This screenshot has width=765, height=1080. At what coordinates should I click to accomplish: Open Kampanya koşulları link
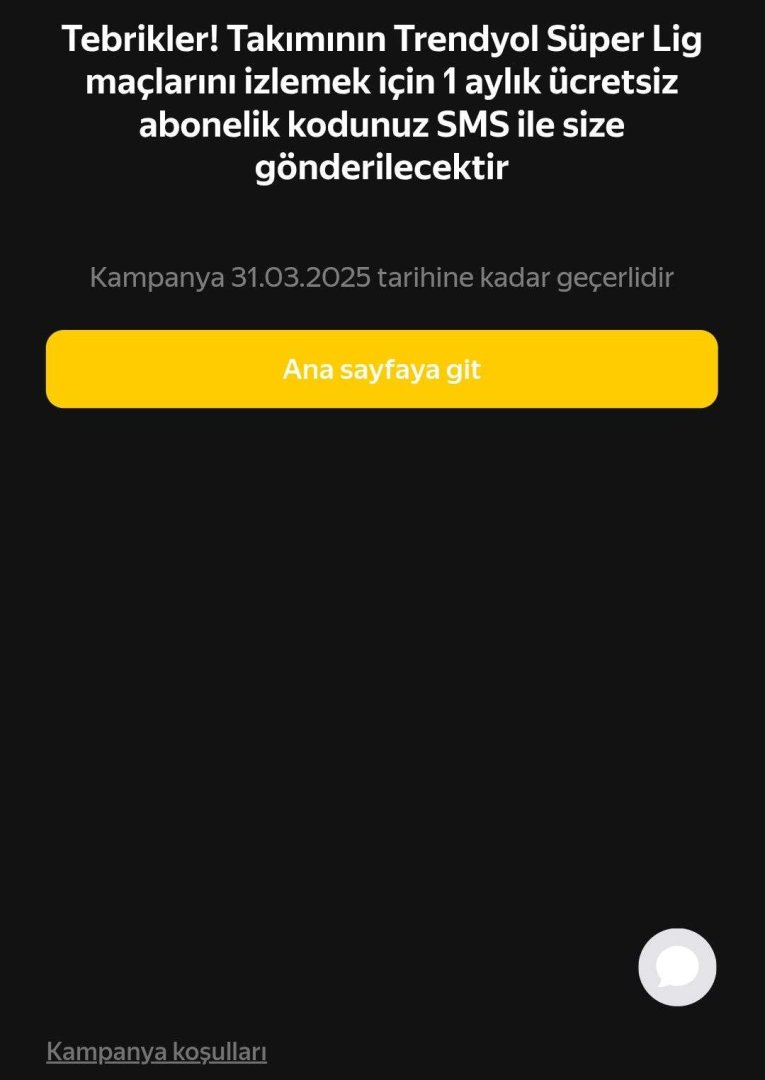click(156, 1051)
